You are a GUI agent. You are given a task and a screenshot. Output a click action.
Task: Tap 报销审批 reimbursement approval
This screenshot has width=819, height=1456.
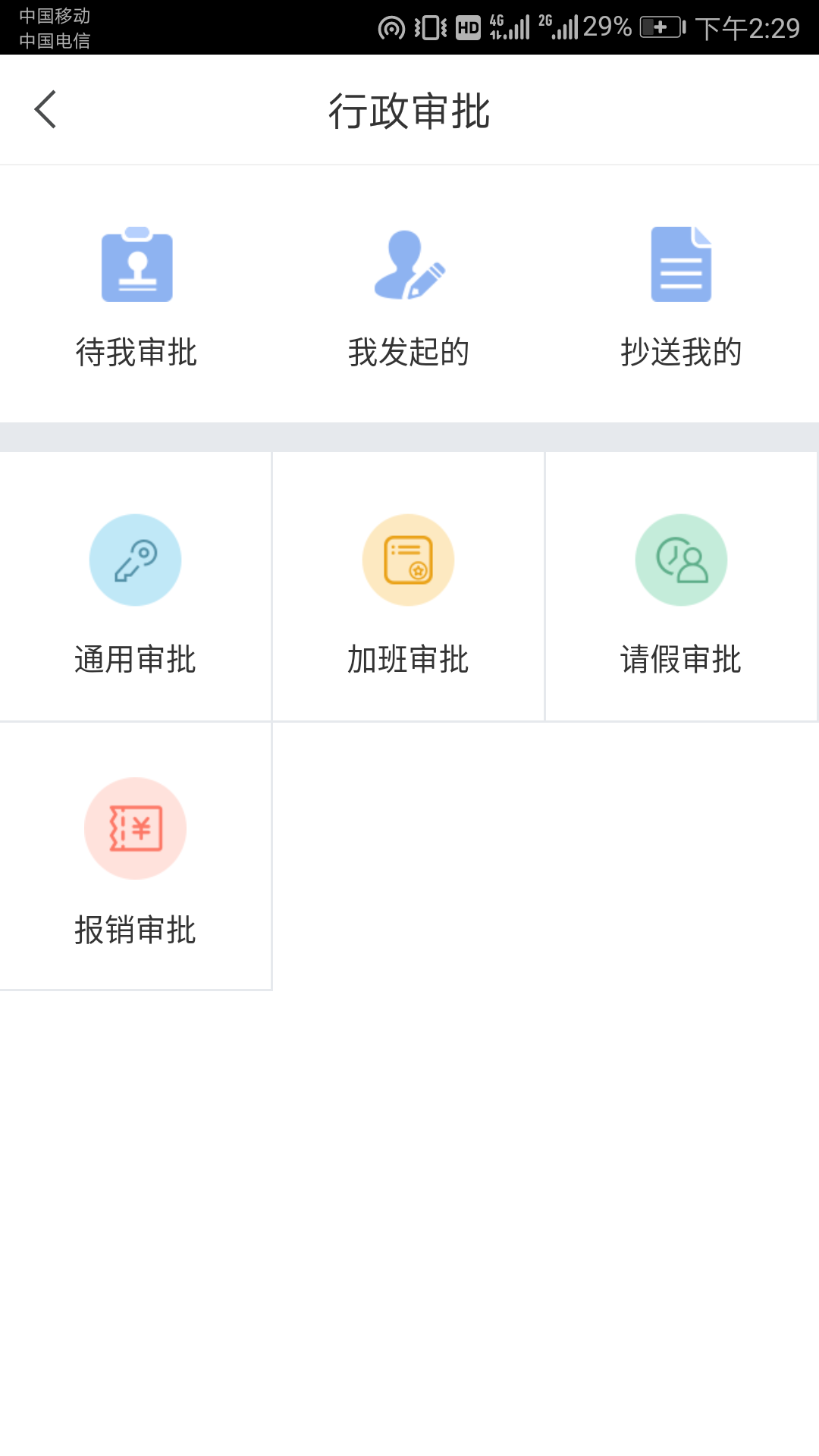[x=136, y=857]
